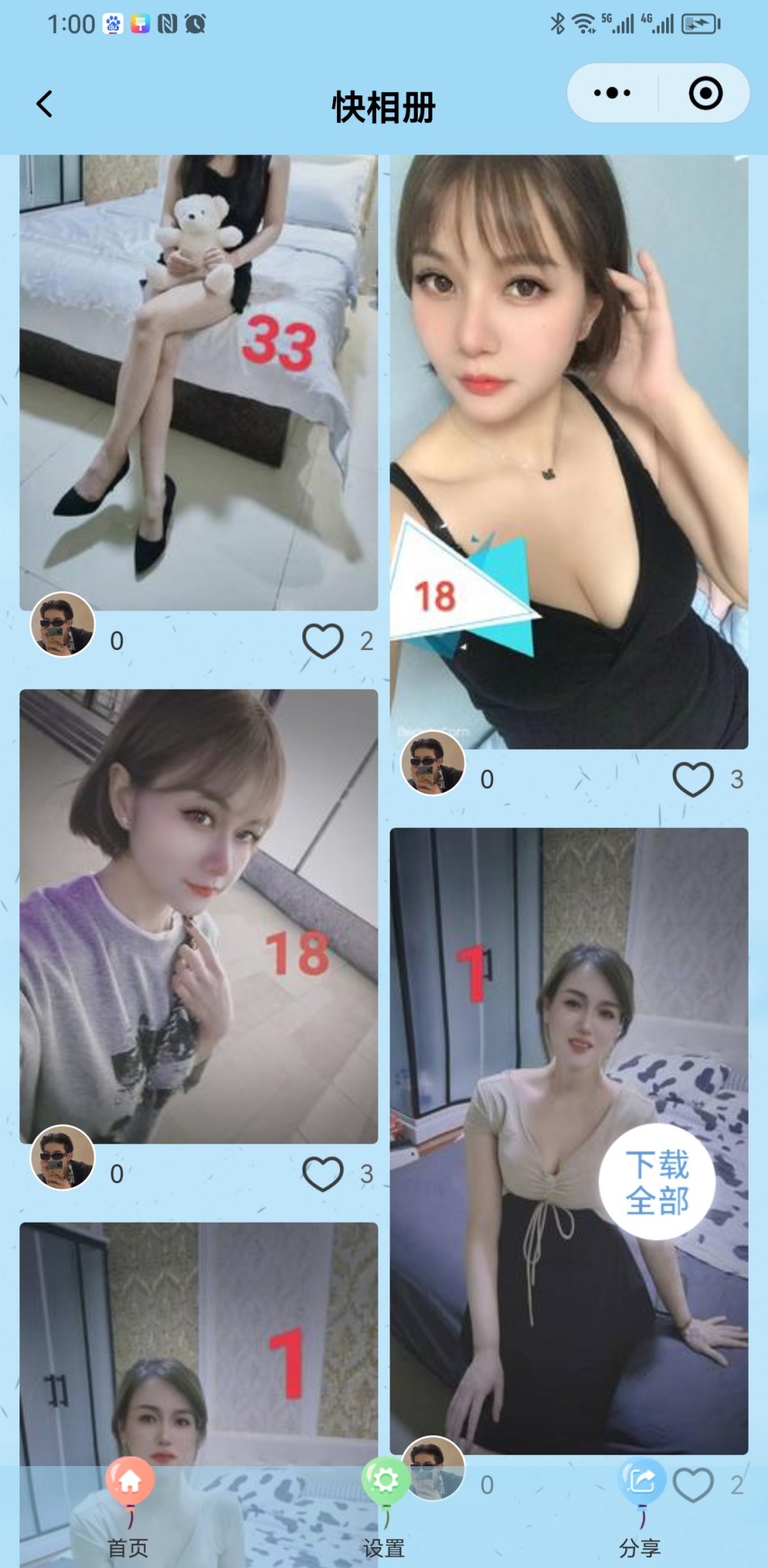Like the purple-sweater photo labeled 18
Screen dimensions: 768x1568
(x=323, y=1174)
